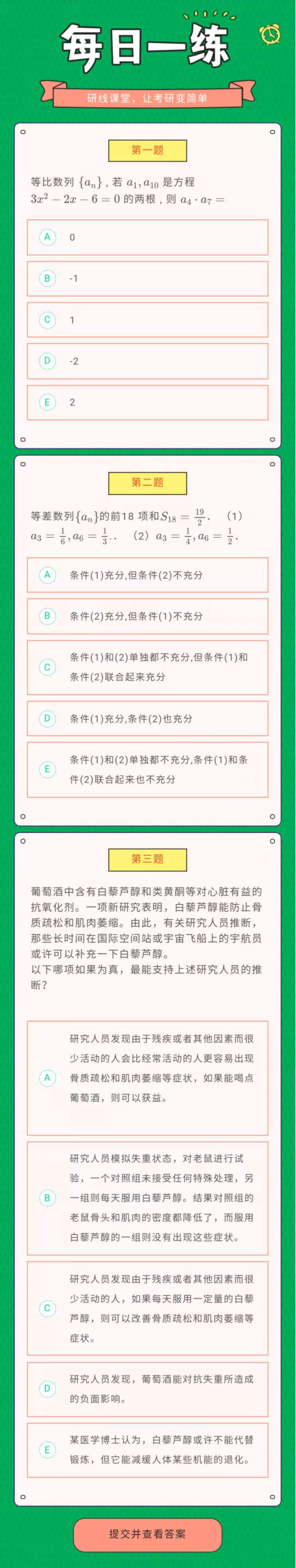Select 第二题 option A 条件(1)充分,但条件(2)不充分
Image resolution: width=296 pixels, height=1568 pixels.
point(147,575)
